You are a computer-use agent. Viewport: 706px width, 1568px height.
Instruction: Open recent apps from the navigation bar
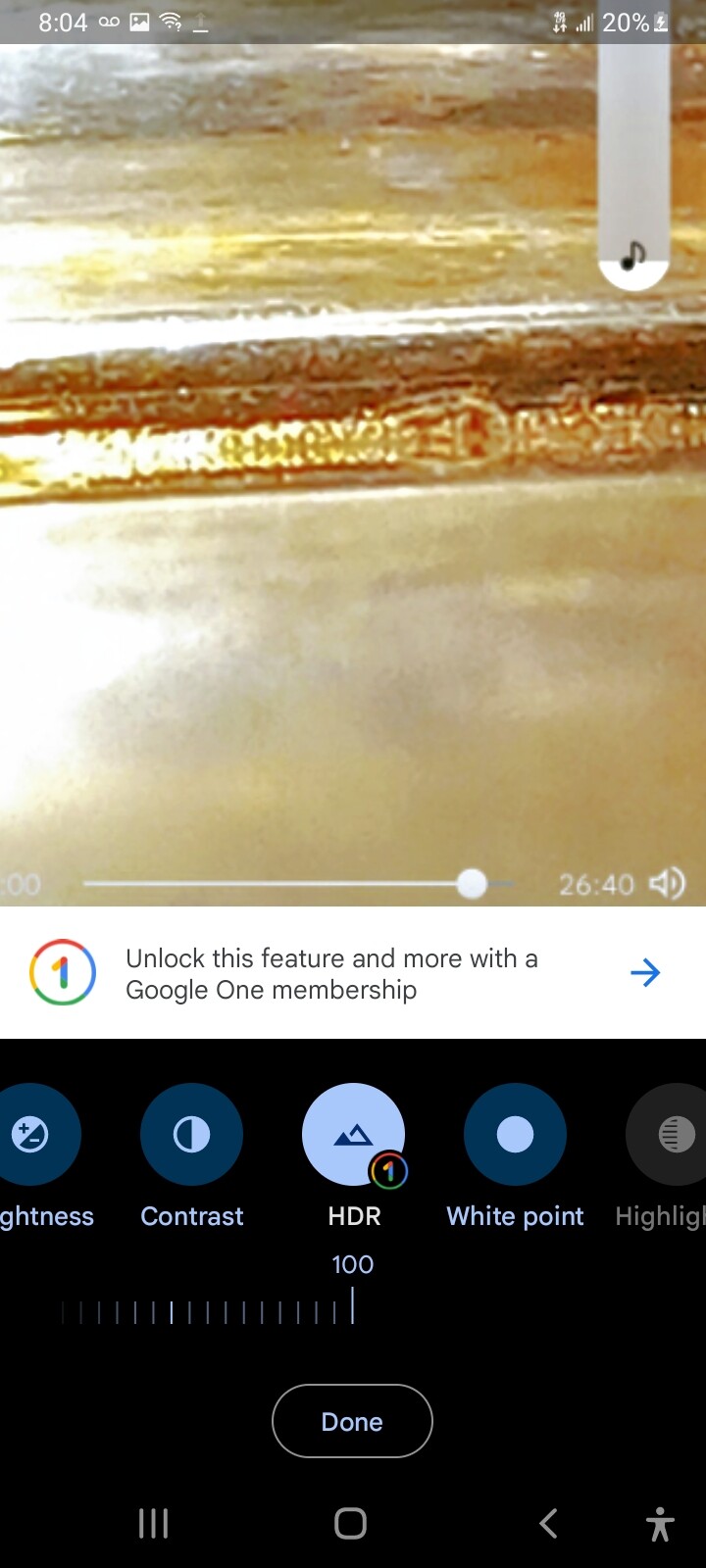(154, 1523)
